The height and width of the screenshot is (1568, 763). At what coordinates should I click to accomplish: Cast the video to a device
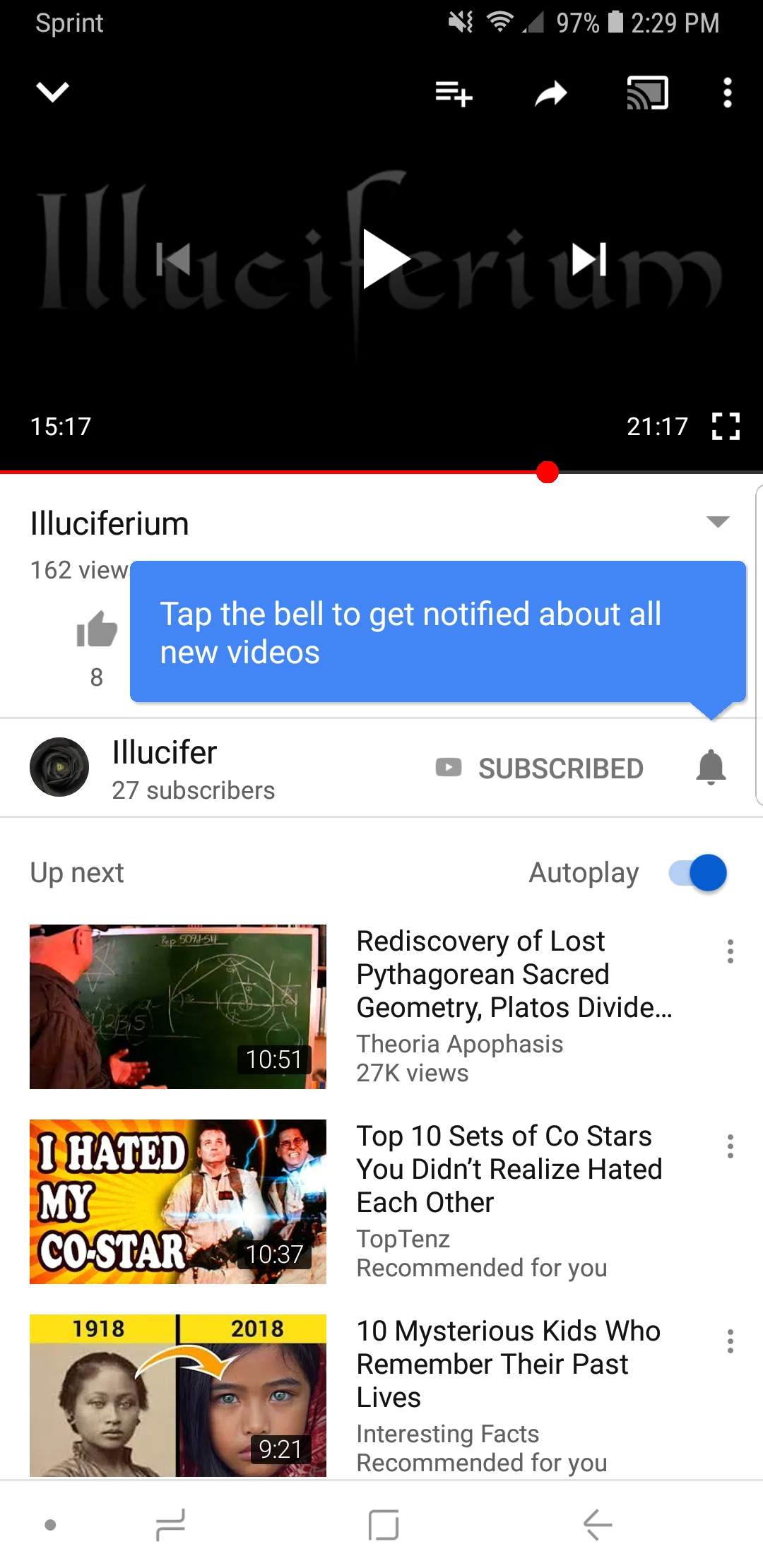(647, 93)
